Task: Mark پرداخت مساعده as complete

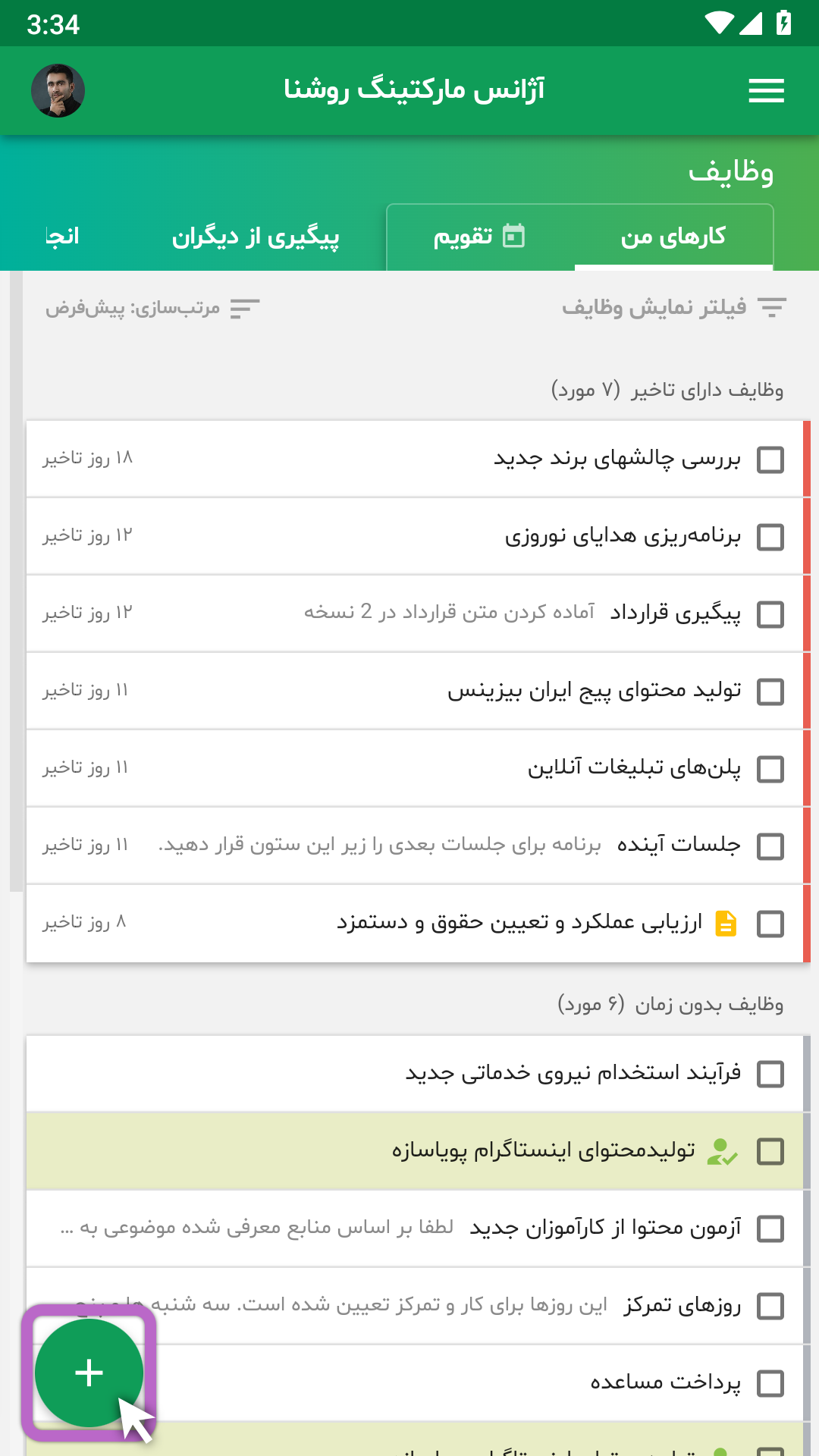Action: (770, 1383)
